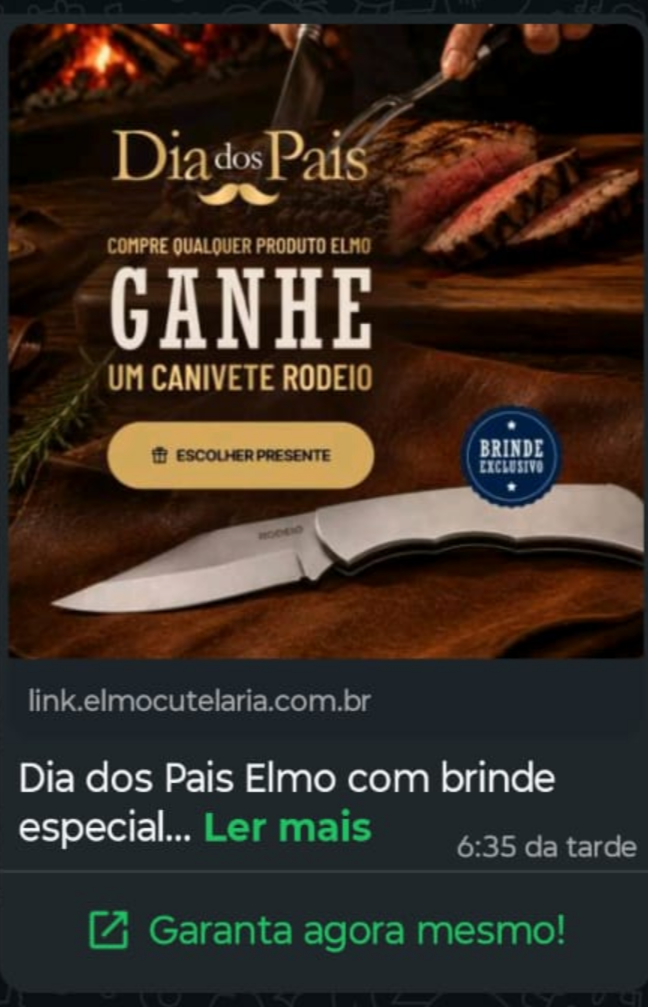Open the Dia dos Pais link preview image

click(x=326, y=341)
